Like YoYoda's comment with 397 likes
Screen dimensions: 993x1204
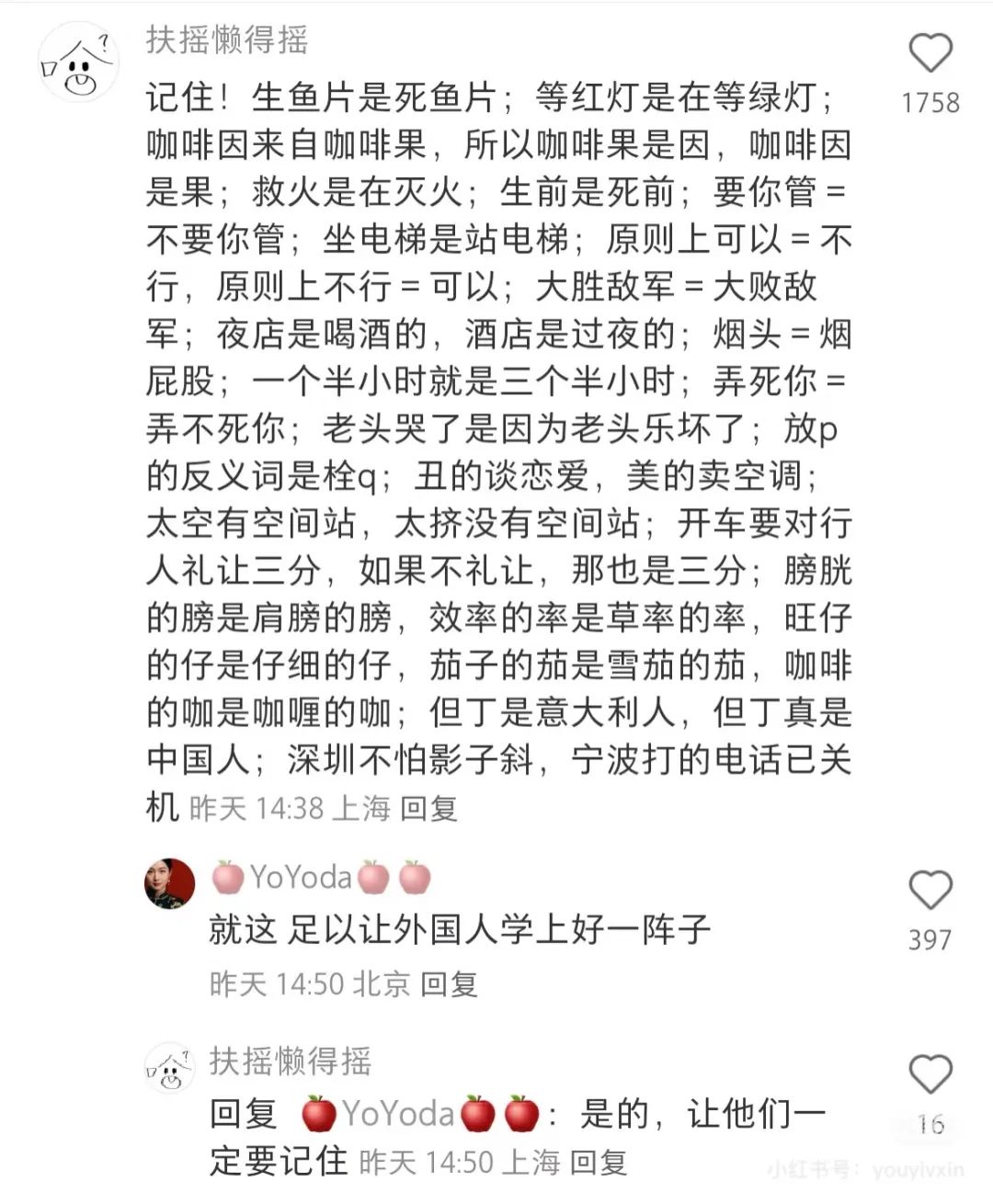930,891
